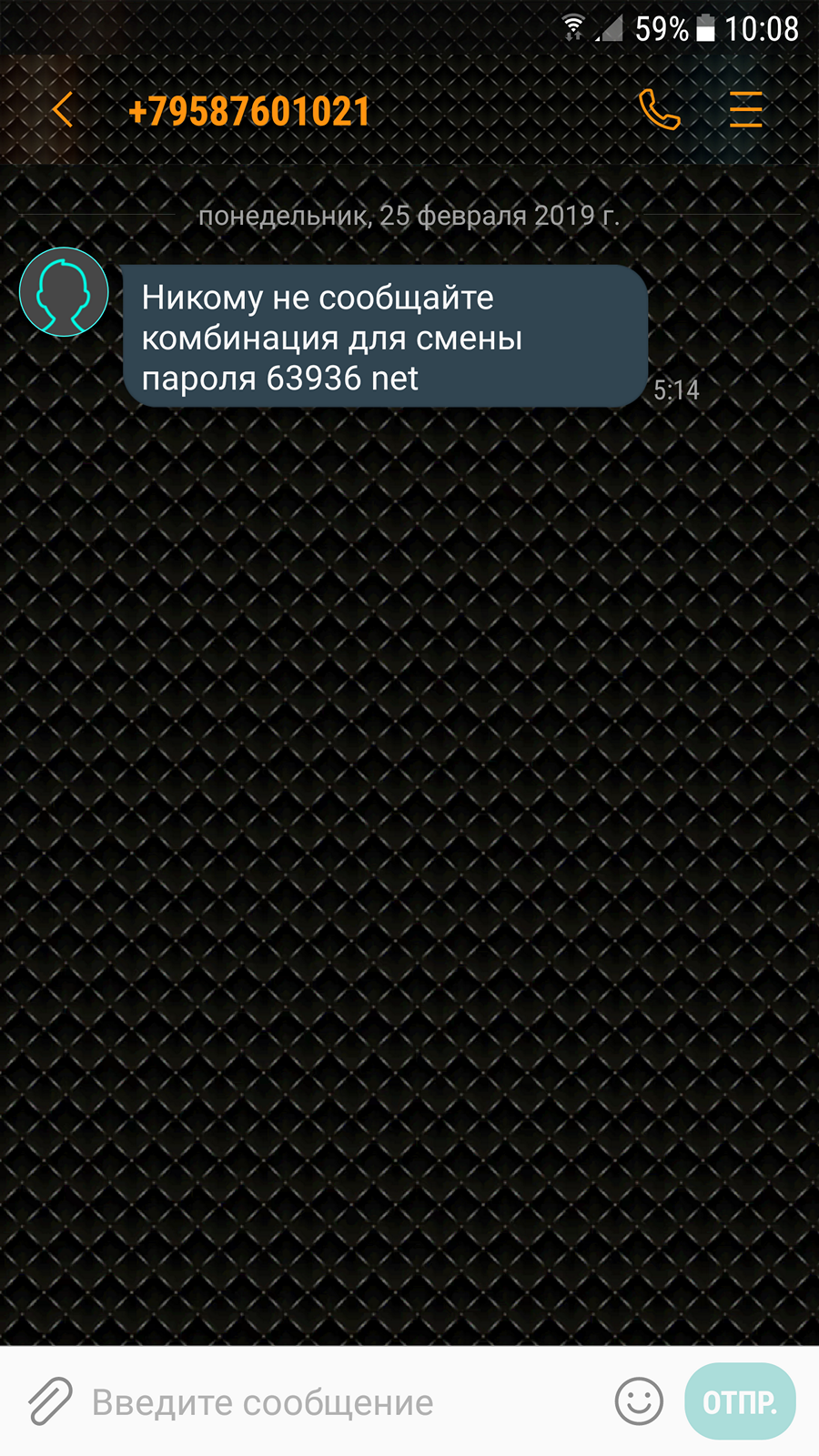Focus the 'Введите сообщение' text field
The image size is (819, 1456).
click(337, 1402)
